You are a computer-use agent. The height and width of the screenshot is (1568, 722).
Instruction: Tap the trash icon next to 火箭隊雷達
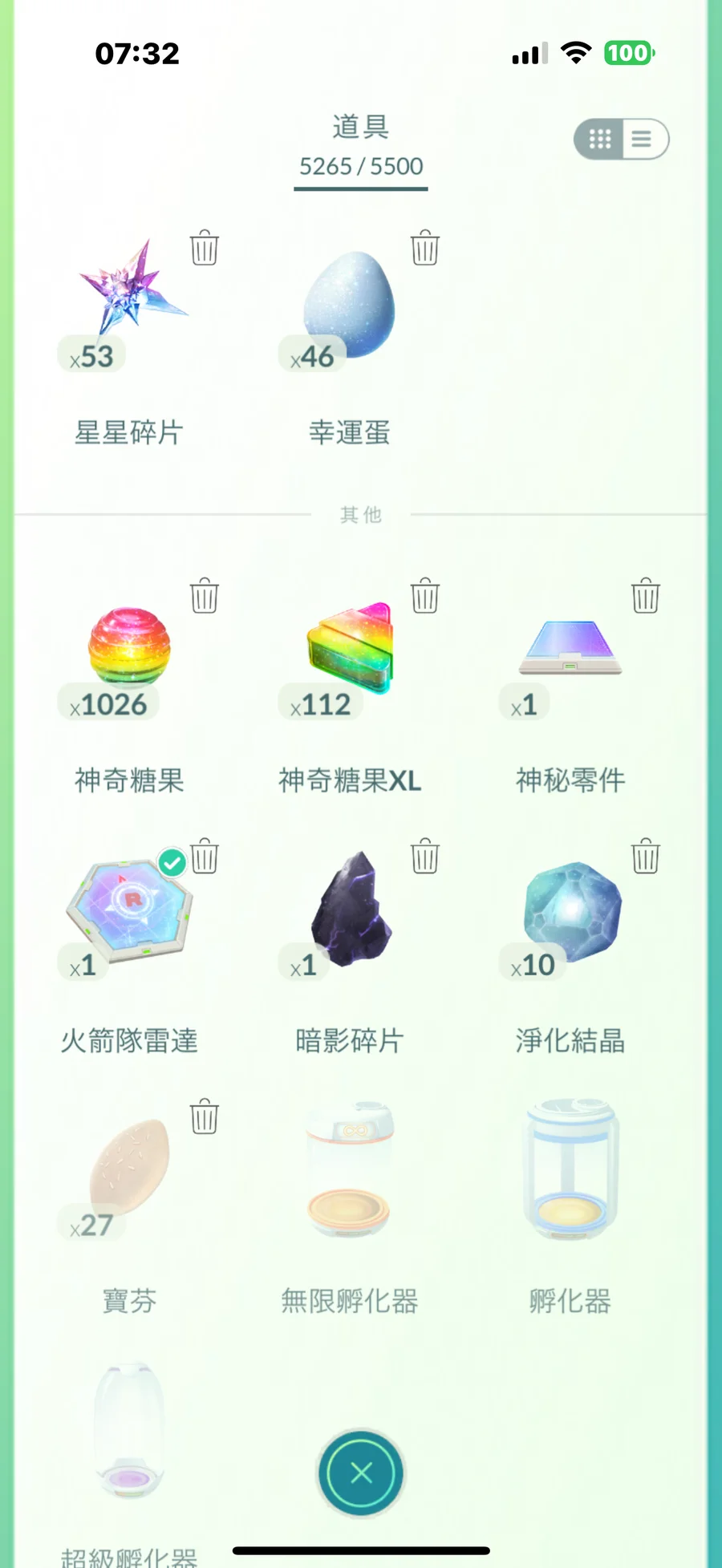point(205,856)
